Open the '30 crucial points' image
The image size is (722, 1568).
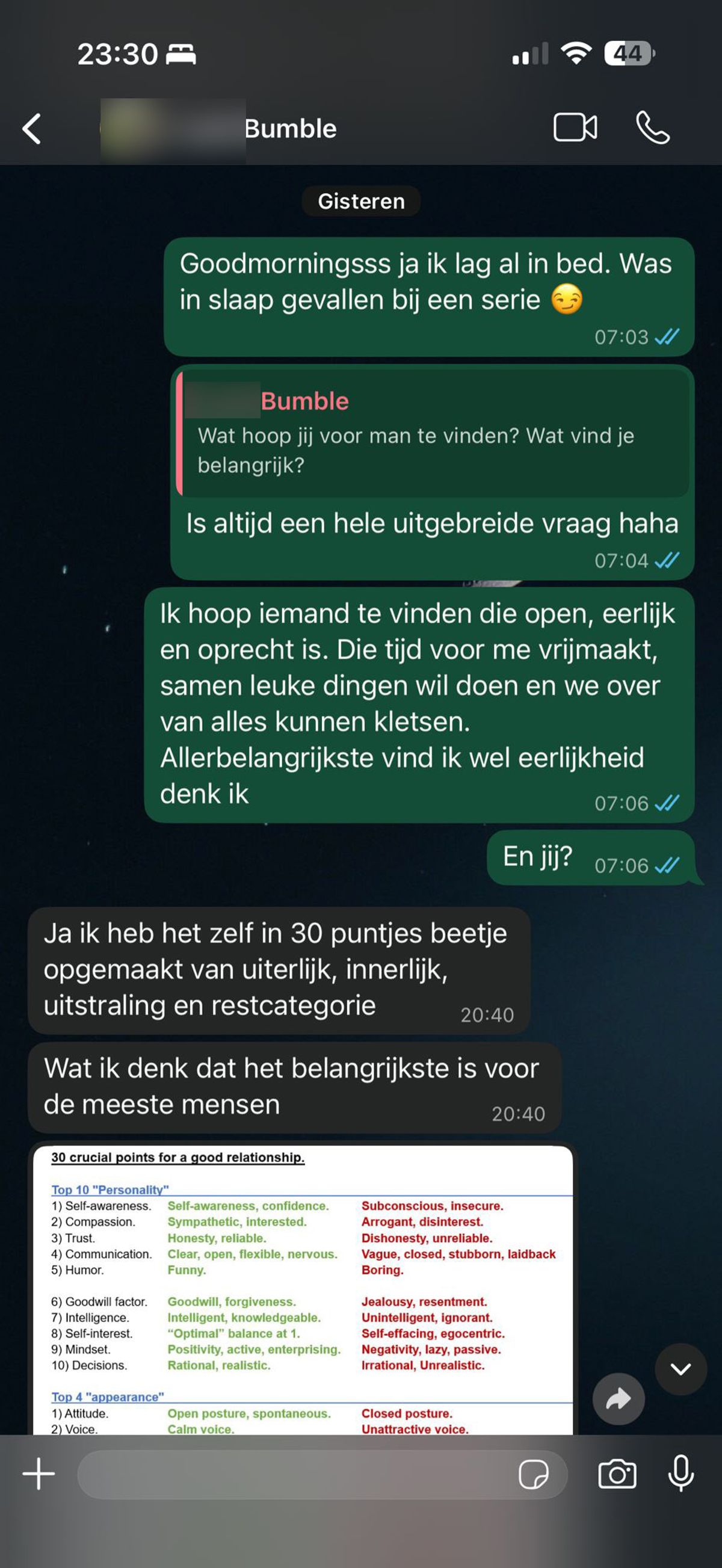[x=303, y=1291]
